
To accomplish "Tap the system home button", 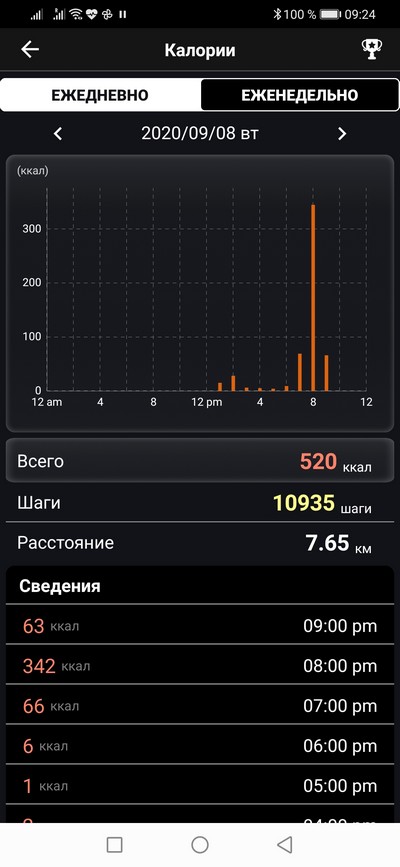I will (200, 844).
